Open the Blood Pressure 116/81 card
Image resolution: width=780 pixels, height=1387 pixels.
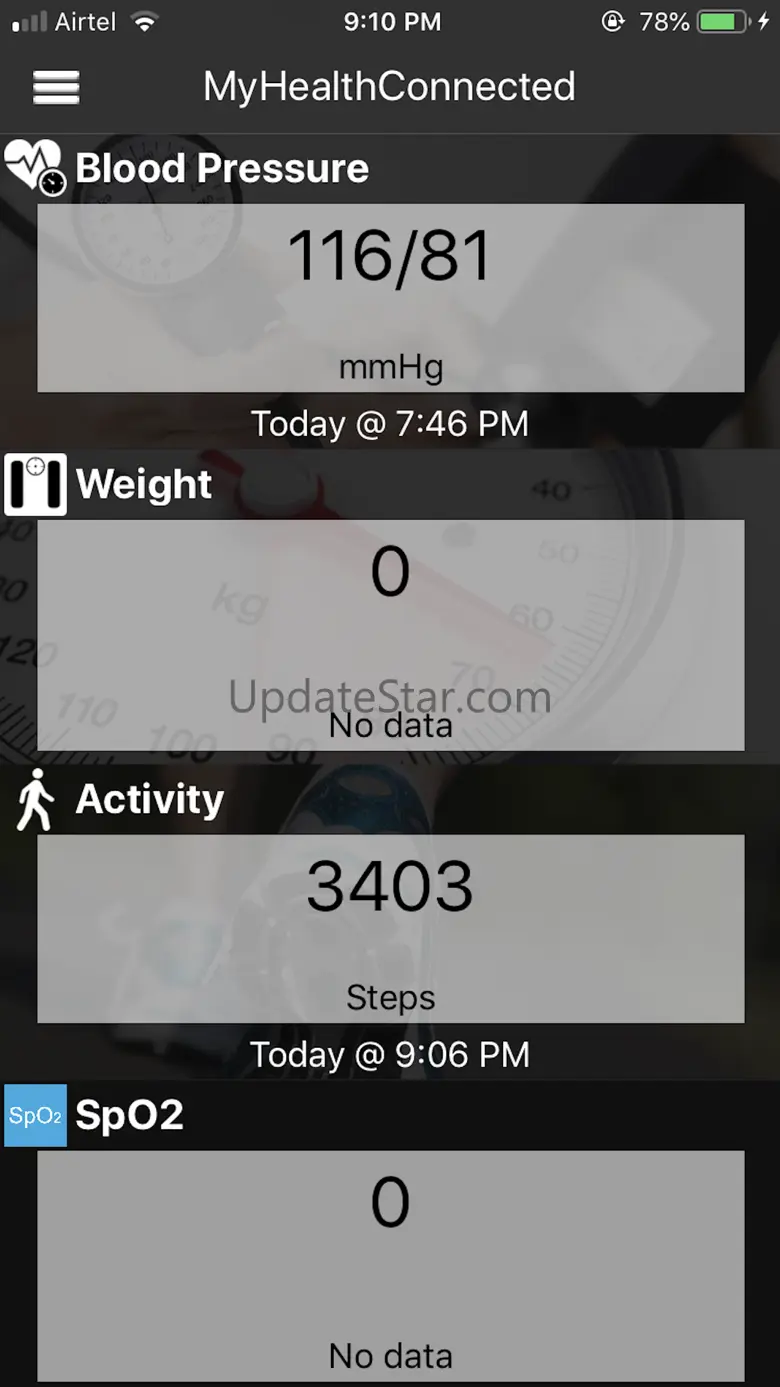click(x=390, y=298)
